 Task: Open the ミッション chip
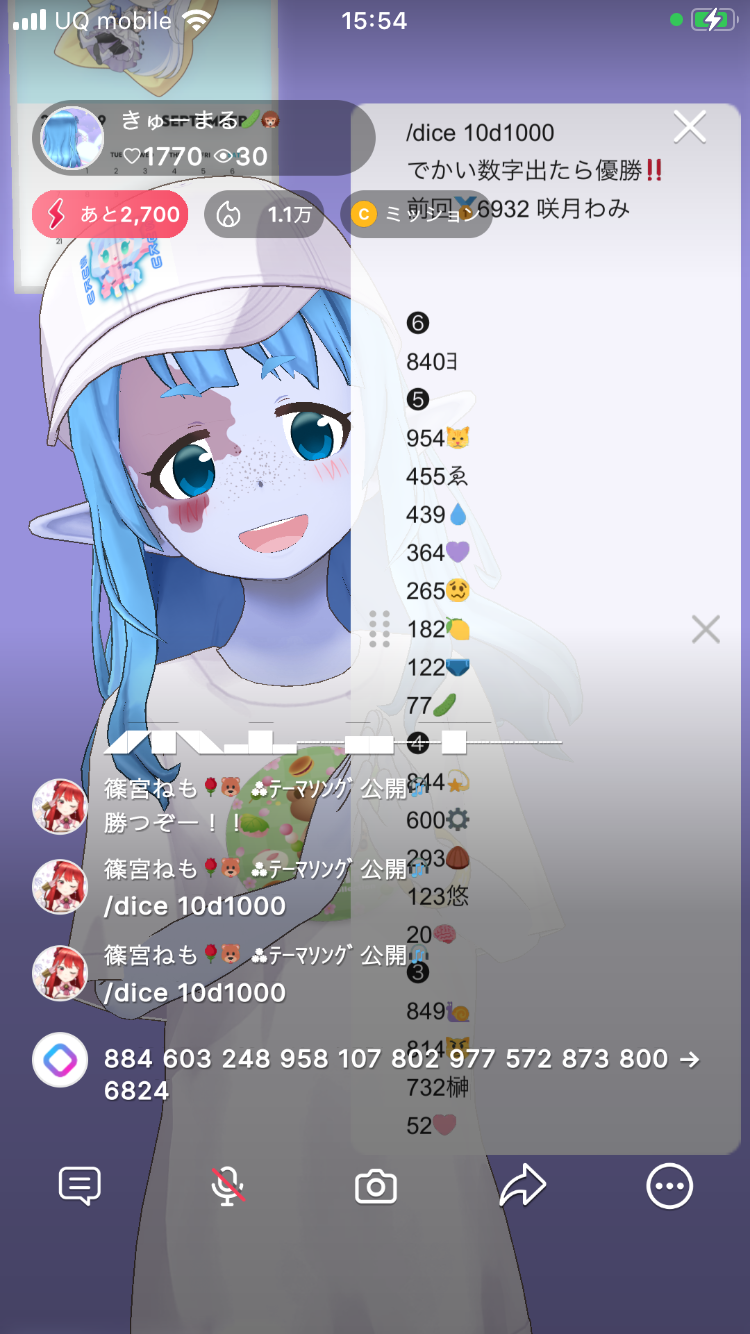[x=415, y=214]
